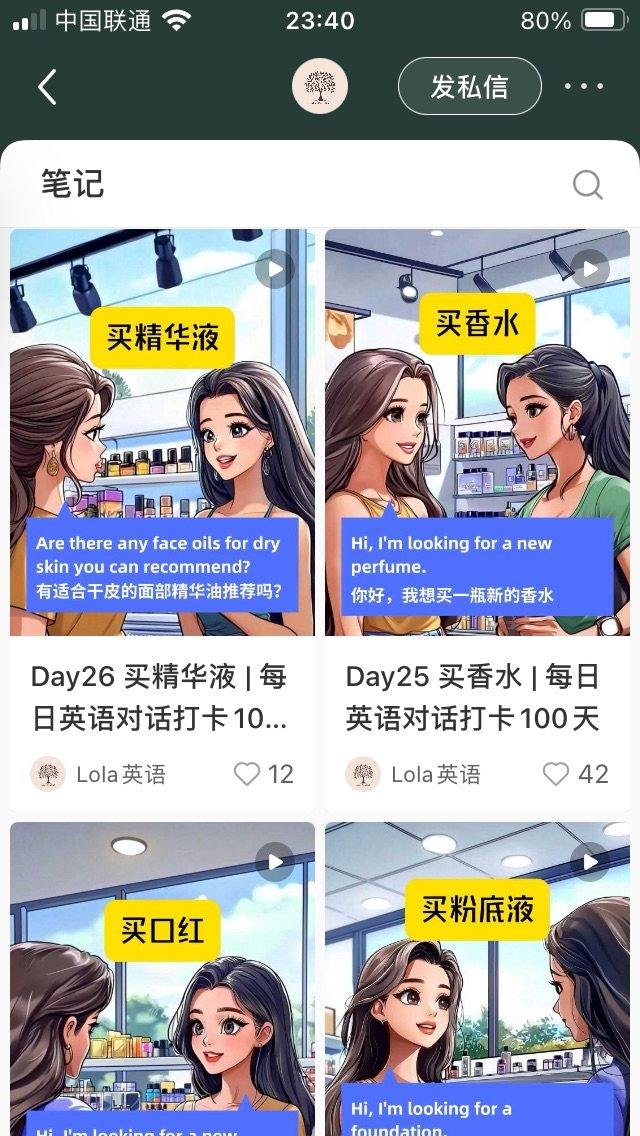
Task: Open the 买口红 video note
Action: pos(162,978)
